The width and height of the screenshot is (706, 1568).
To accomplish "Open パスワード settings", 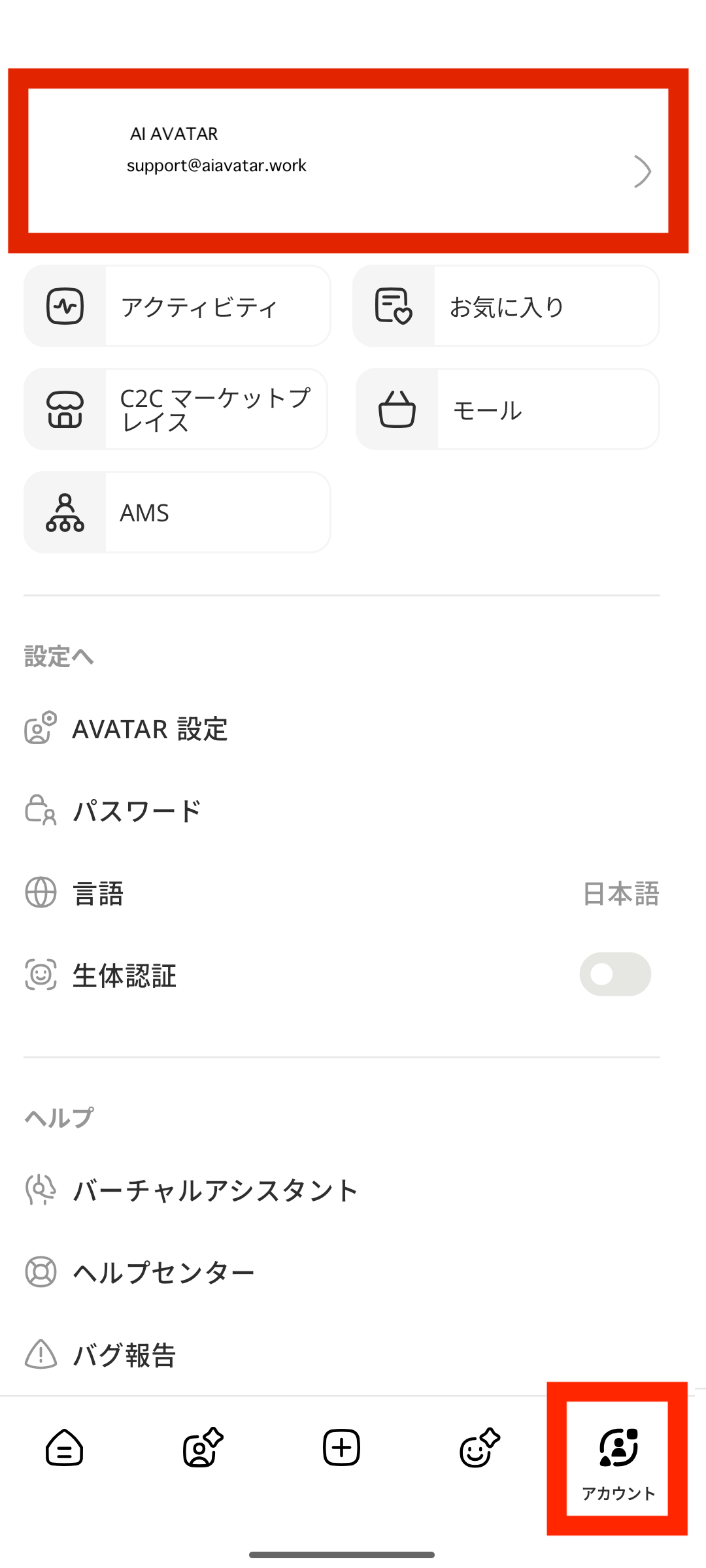I will [137, 811].
